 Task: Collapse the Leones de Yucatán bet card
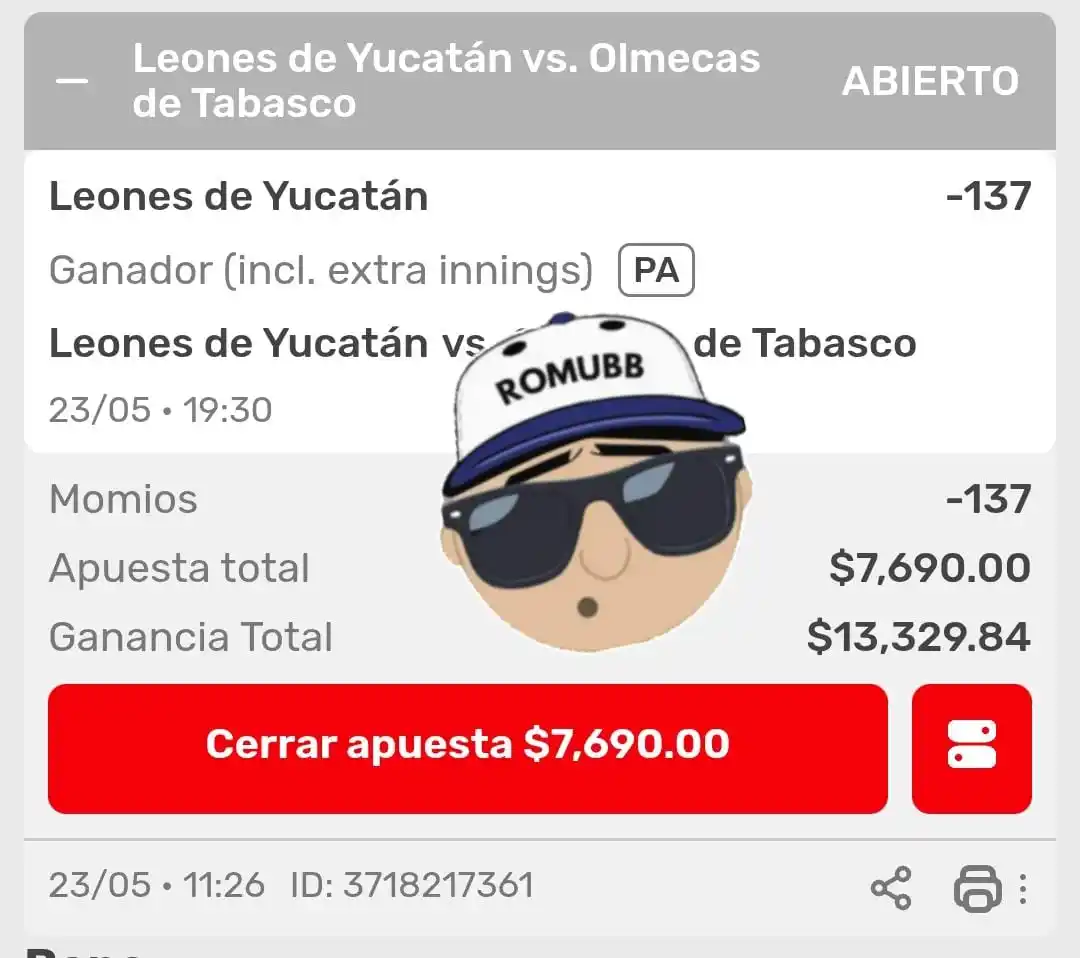(72, 82)
